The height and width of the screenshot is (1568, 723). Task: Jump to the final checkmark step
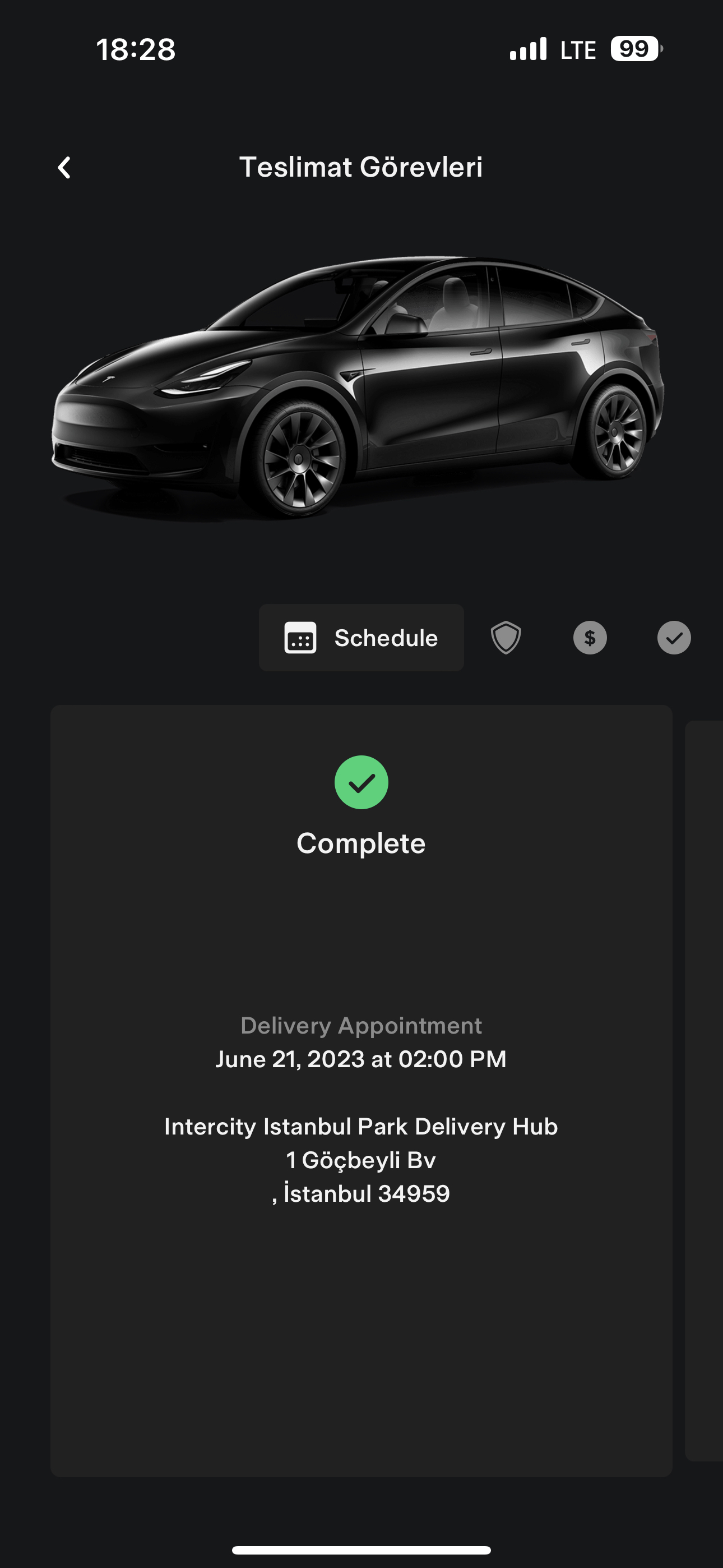pyautogui.click(x=674, y=638)
